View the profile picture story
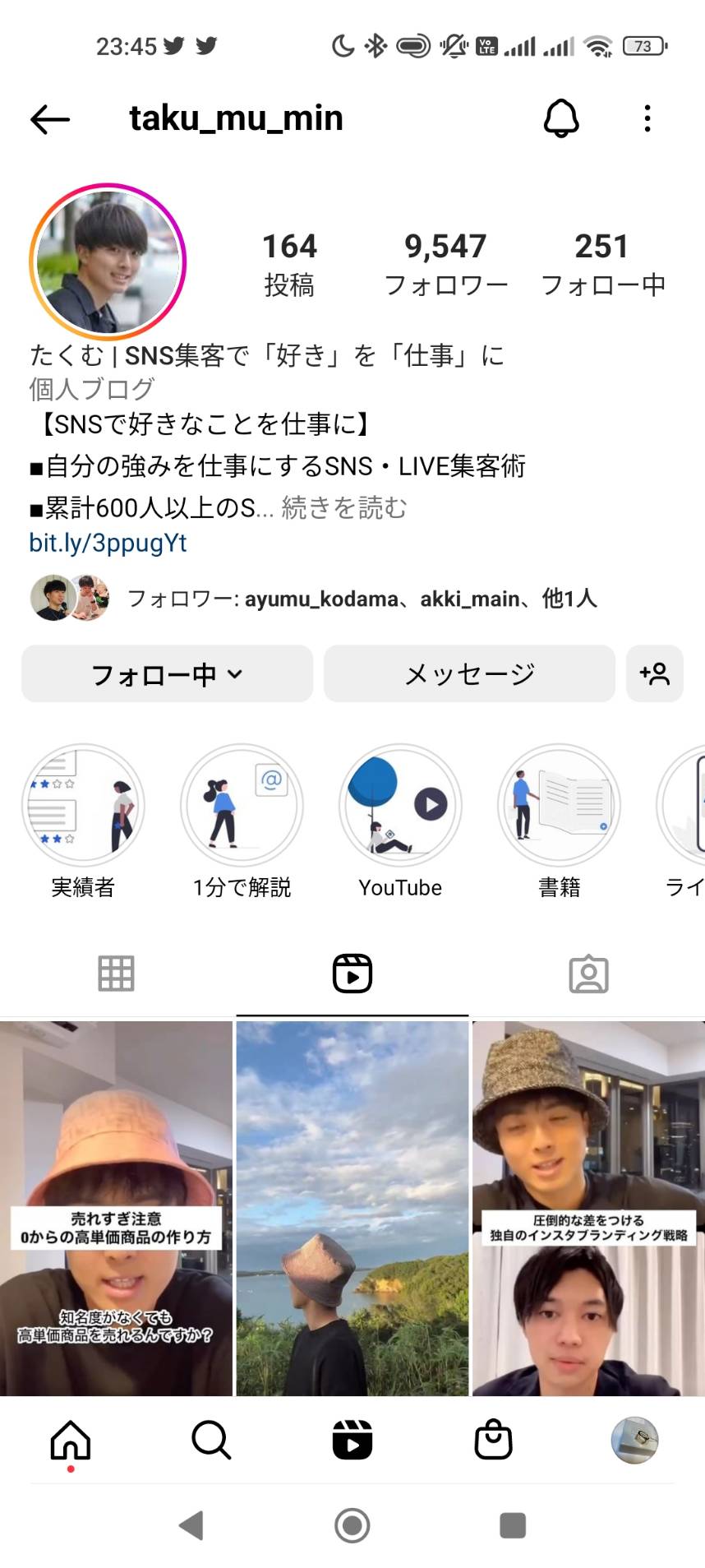This screenshot has width=705, height=1568. pyautogui.click(x=108, y=261)
